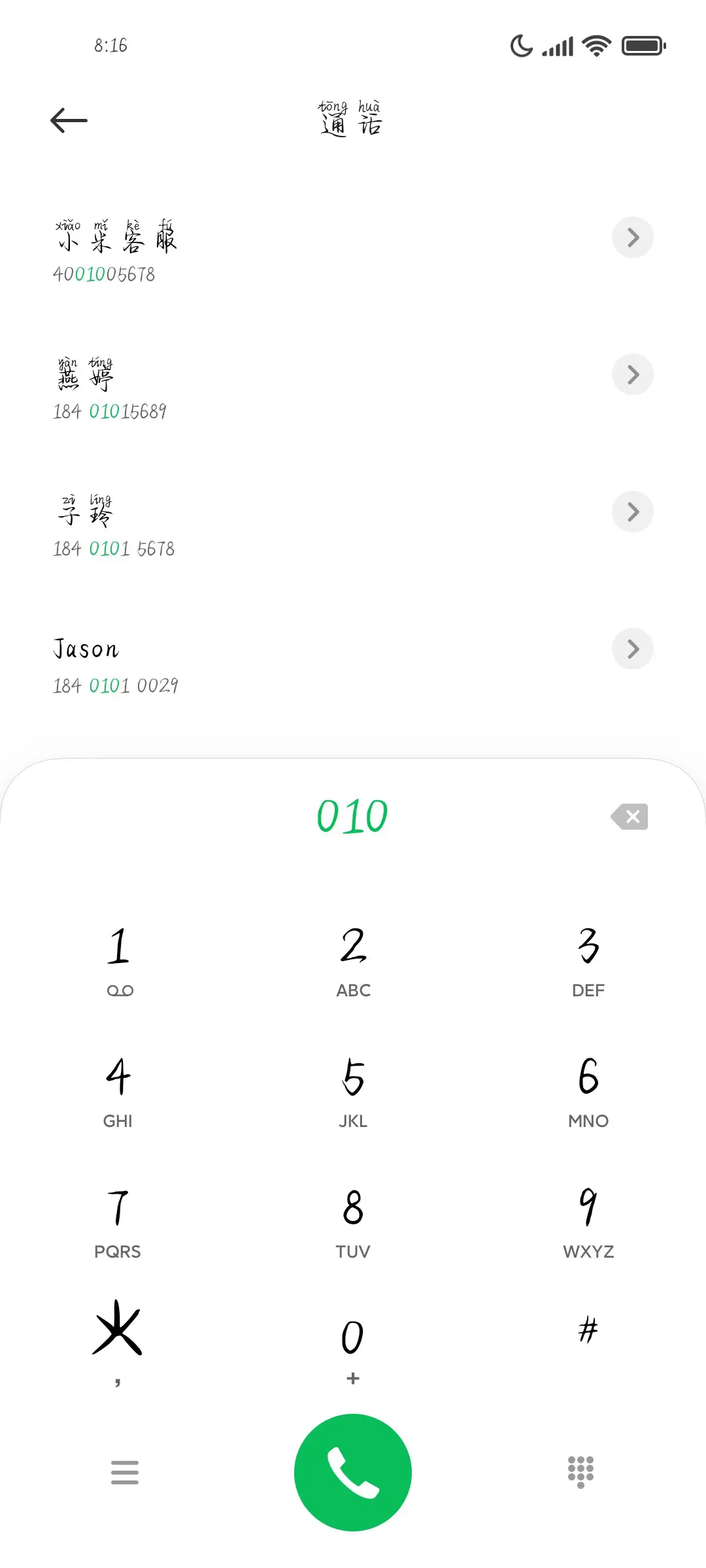Start the call with the green phone button

pos(352,1471)
